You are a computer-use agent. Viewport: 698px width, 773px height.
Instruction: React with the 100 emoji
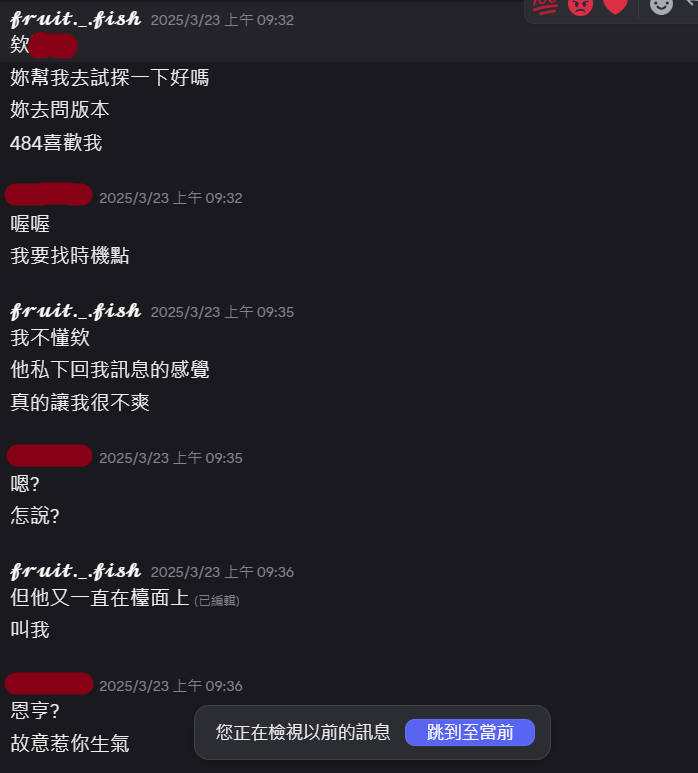(545, 6)
